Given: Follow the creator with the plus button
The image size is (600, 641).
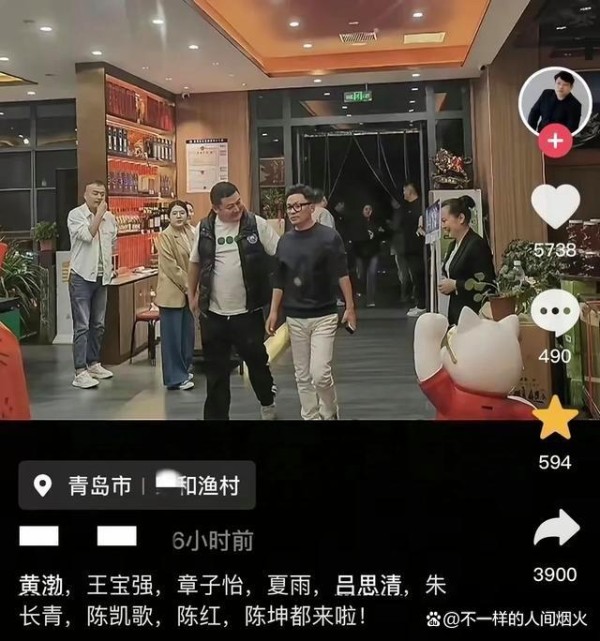Looking at the screenshot, I should 554,140.
